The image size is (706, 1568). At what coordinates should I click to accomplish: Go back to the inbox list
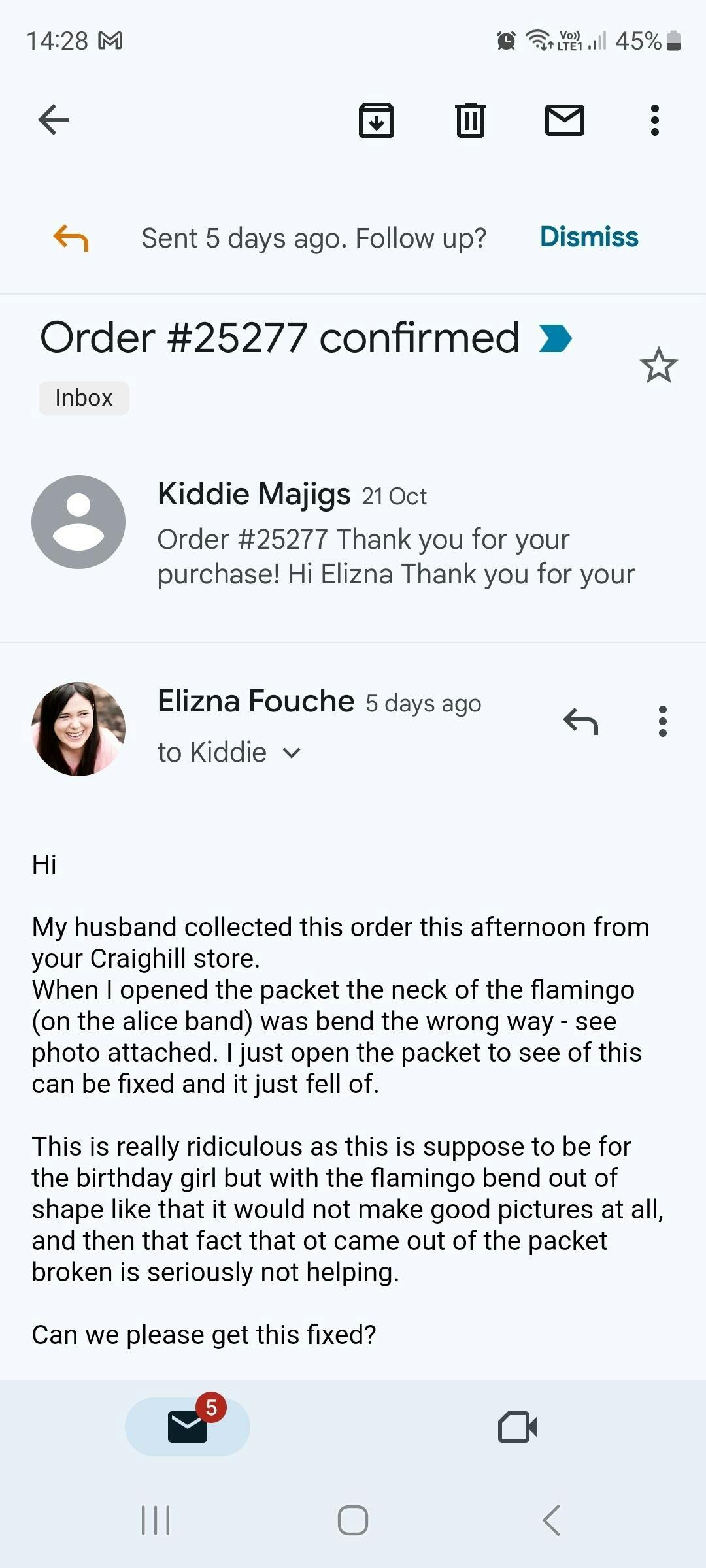point(54,120)
